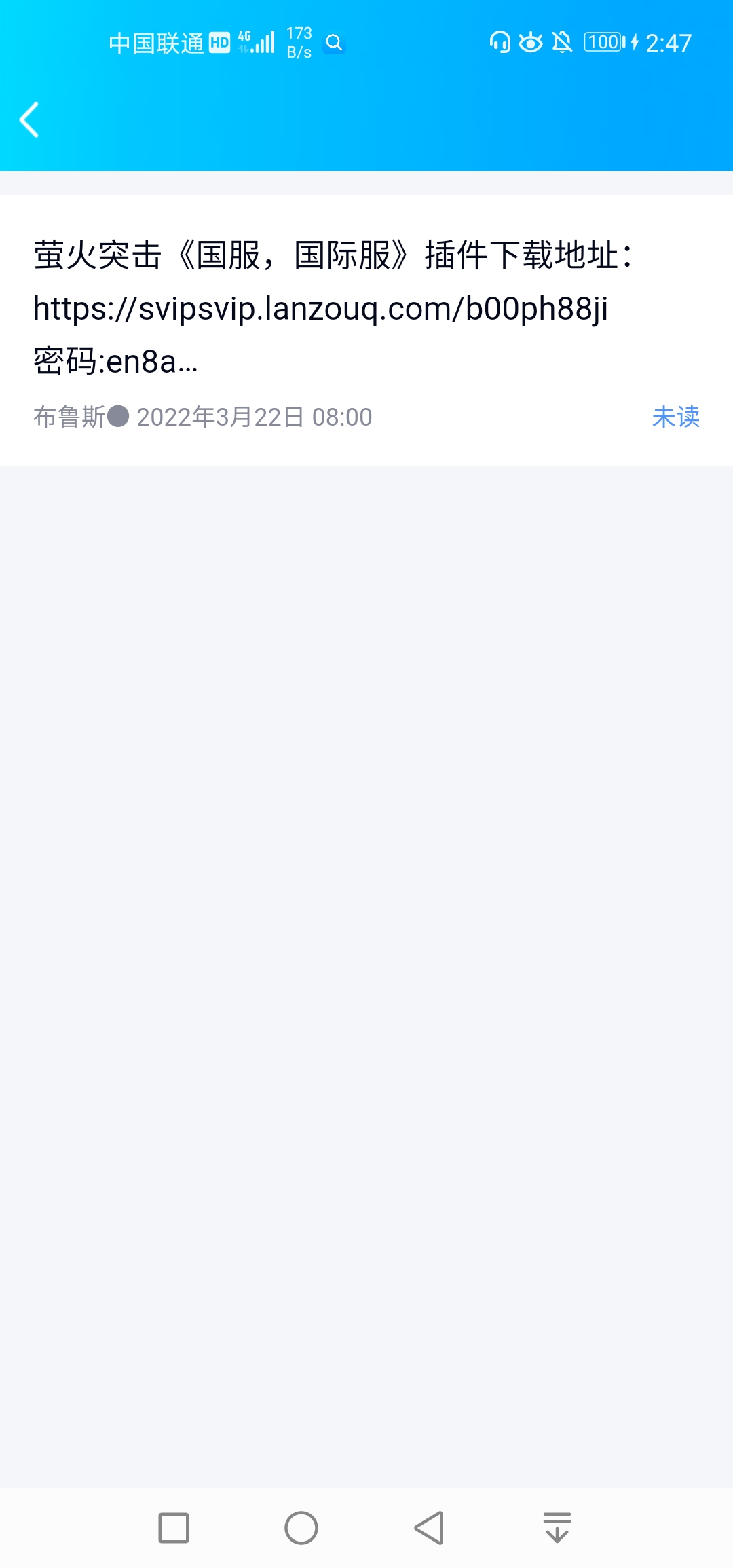This screenshot has height=1568, width=733.
Task: Go back using the header arrow
Action: [x=30, y=120]
